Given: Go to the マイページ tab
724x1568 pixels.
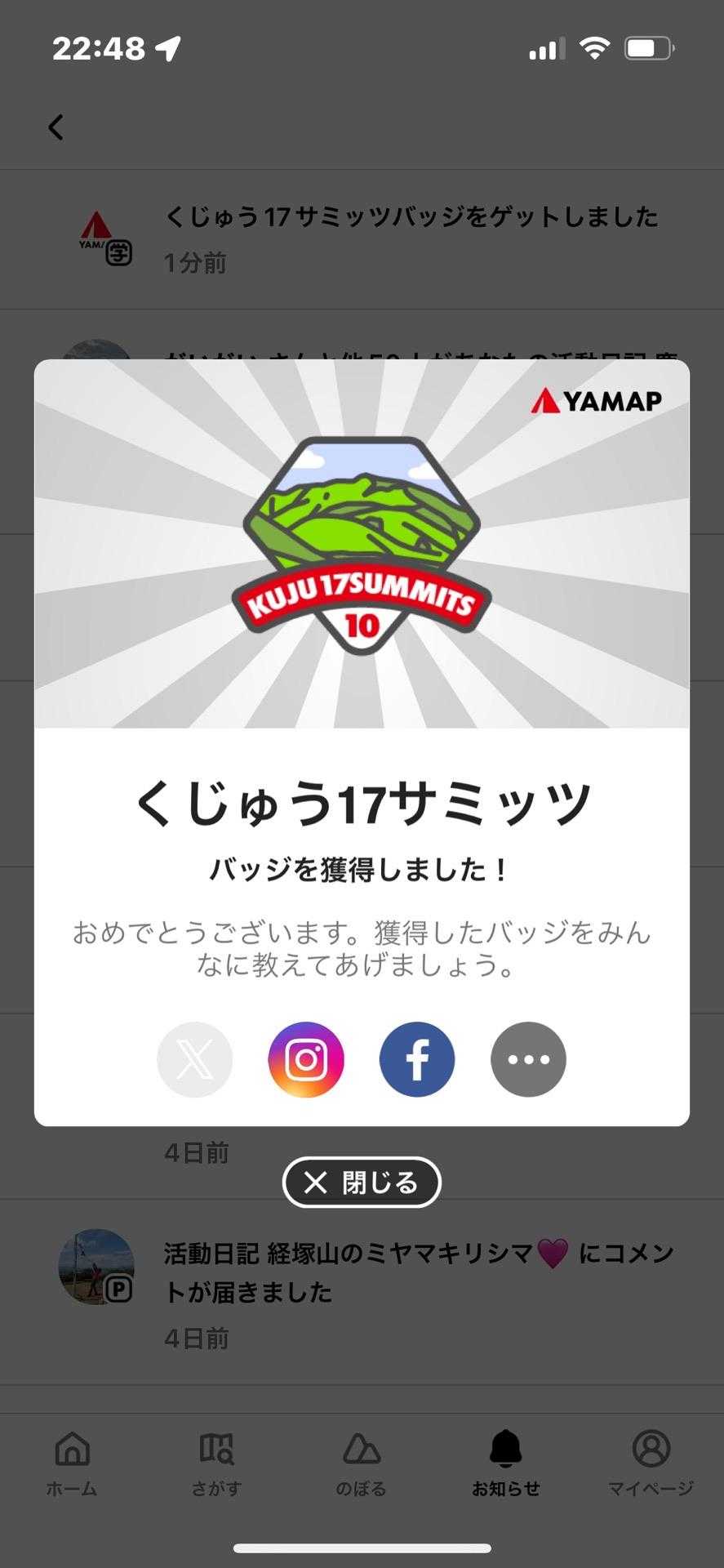Looking at the screenshot, I should tap(651, 1463).
